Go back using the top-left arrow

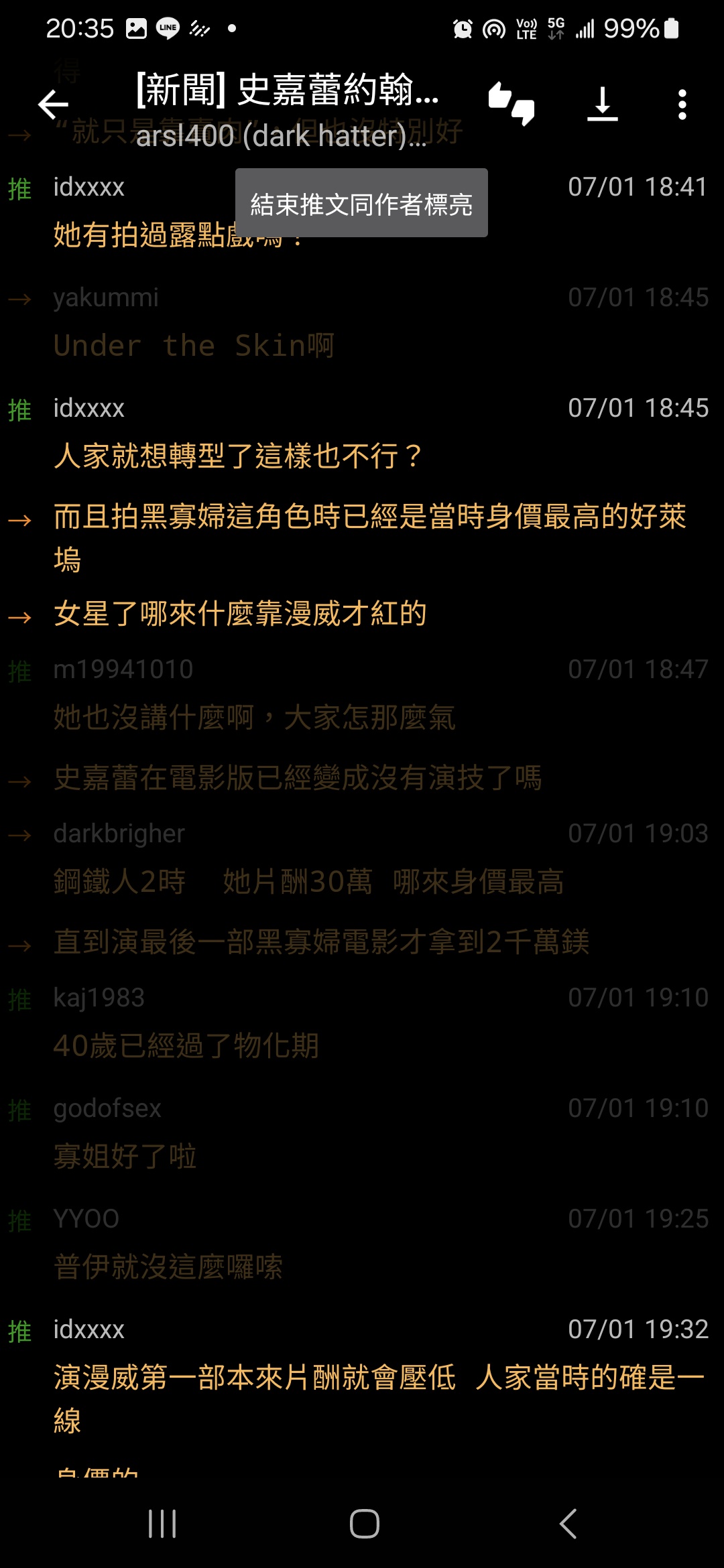click(53, 105)
